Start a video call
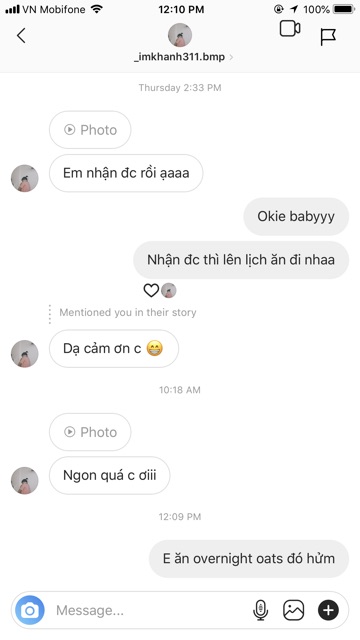This screenshot has width=360, height=640. pos(290,29)
